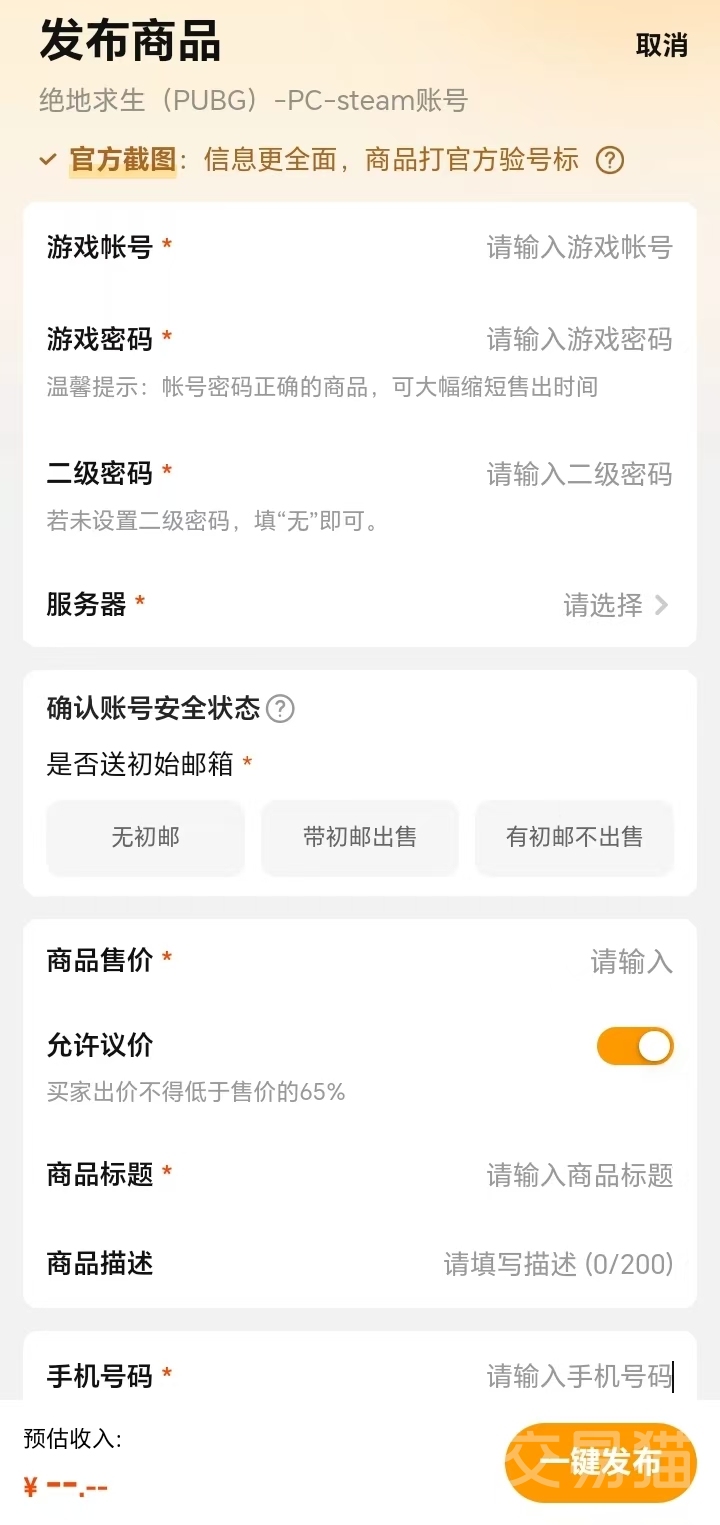Open the 商品描述 description field
720x1525 pixels.
(557, 1264)
